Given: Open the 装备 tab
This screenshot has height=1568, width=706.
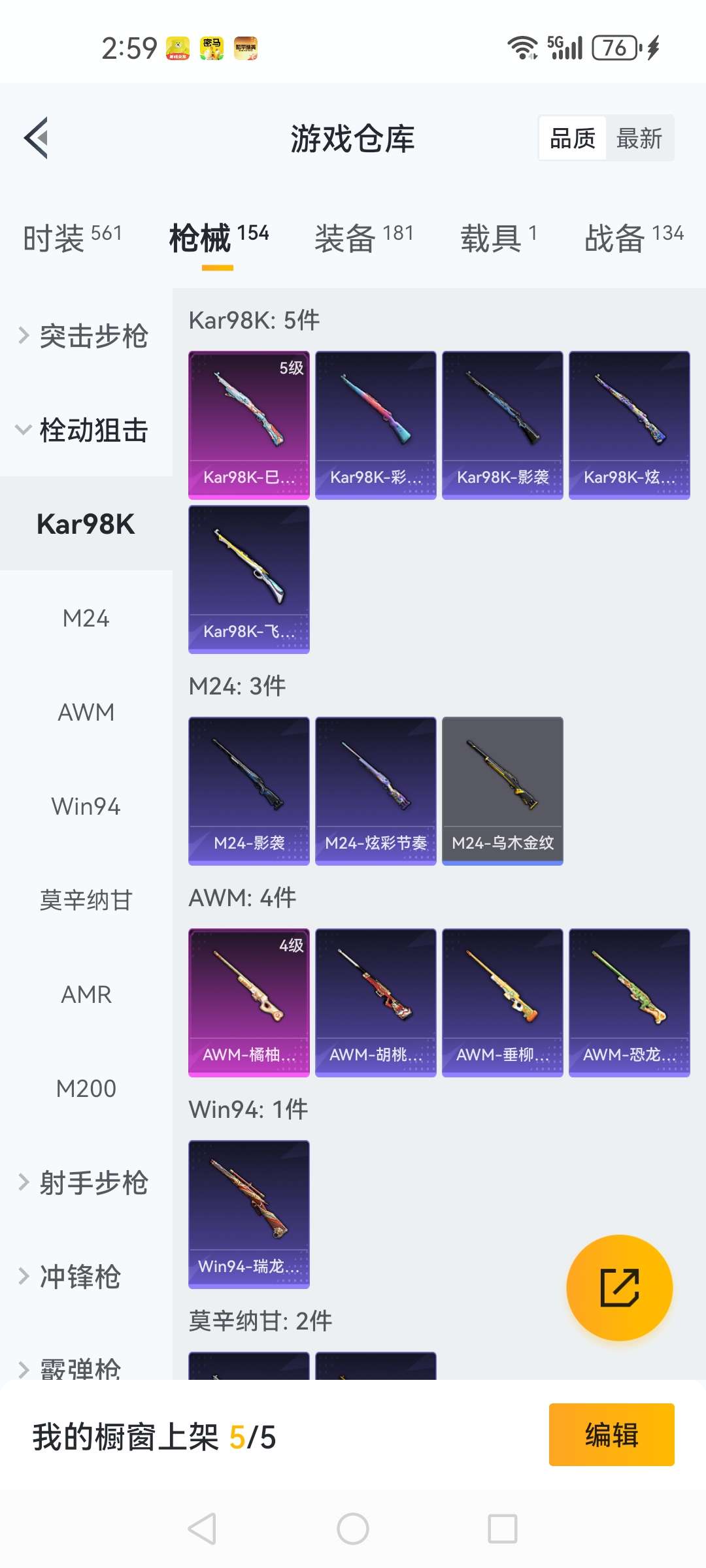Looking at the screenshot, I should [x=364, y=237].
